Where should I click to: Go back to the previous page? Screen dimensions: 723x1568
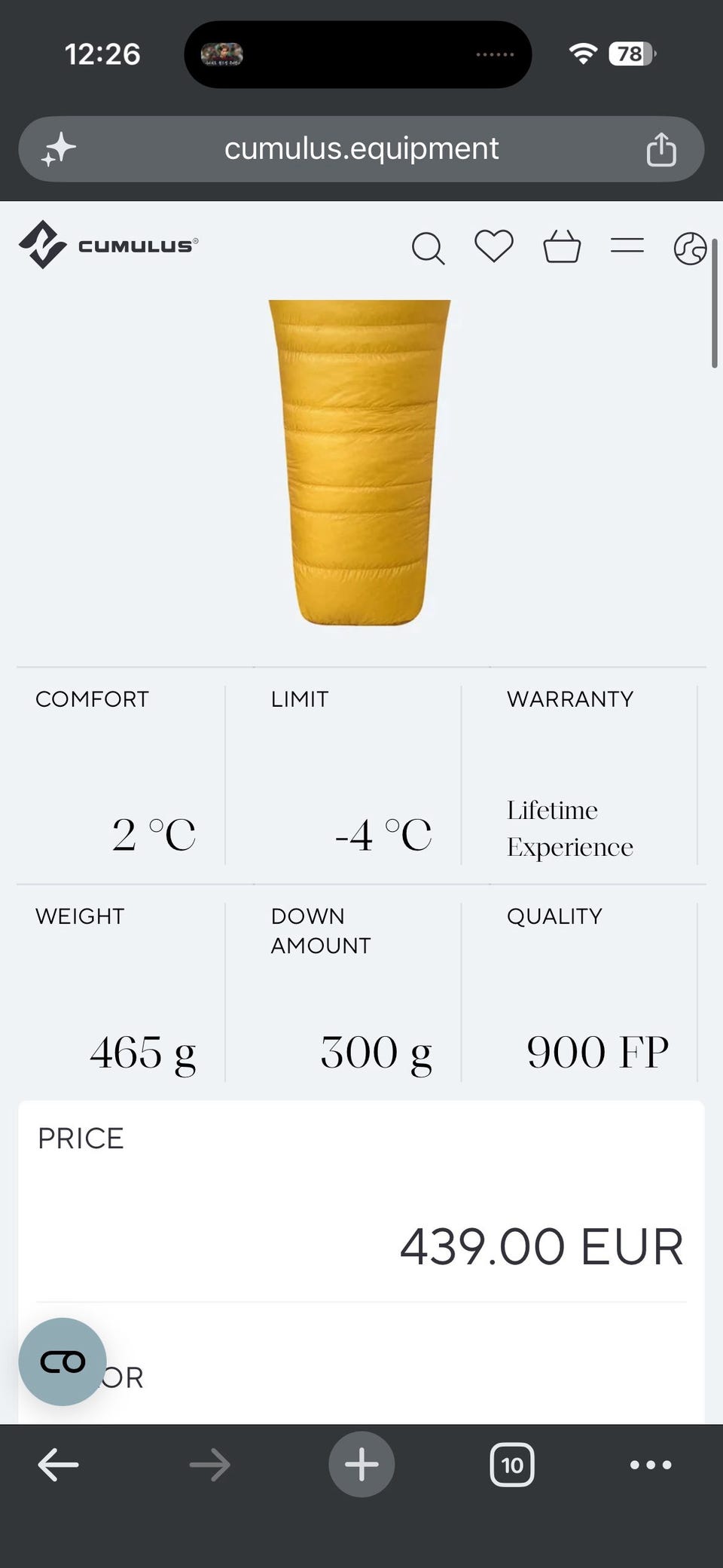click(59, 1465)
